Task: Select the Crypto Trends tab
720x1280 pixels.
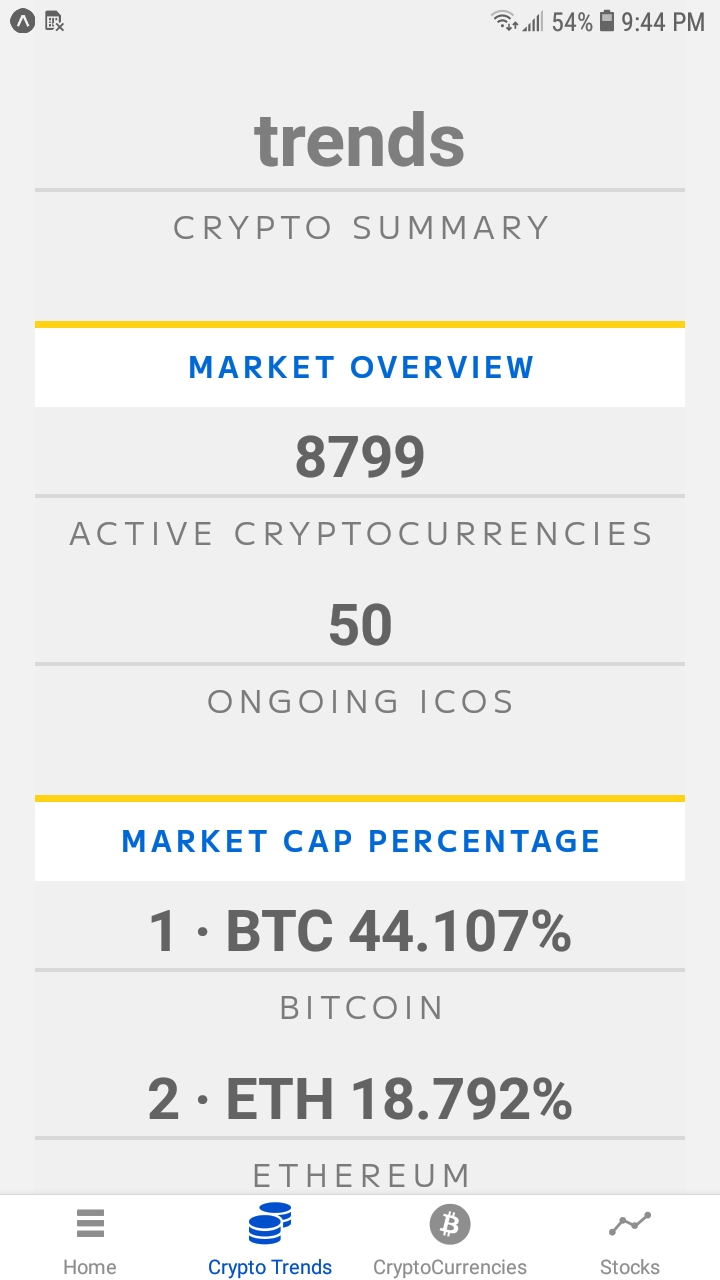Action: [270, 1239]
